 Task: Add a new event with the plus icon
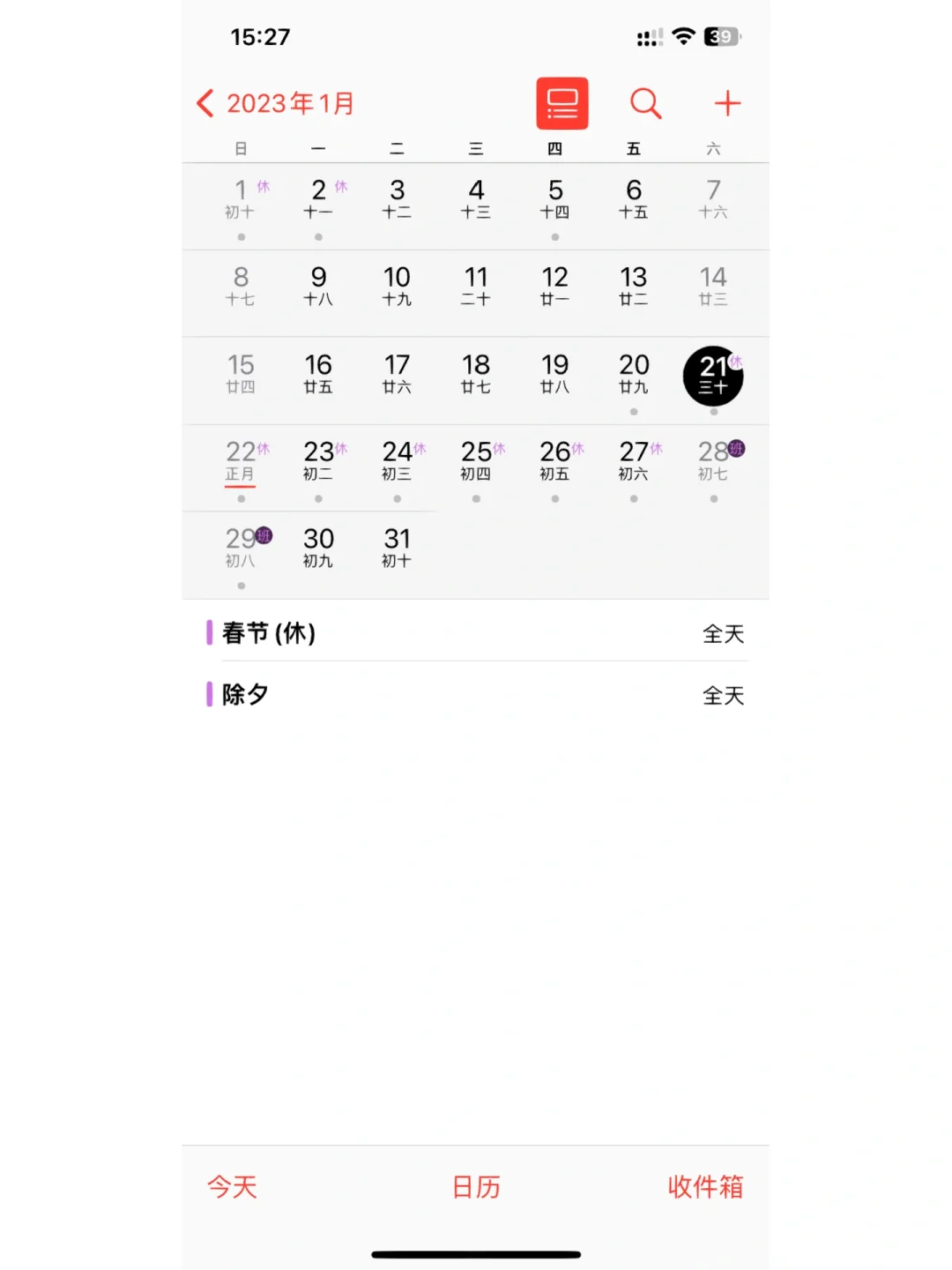pos(727,104)
